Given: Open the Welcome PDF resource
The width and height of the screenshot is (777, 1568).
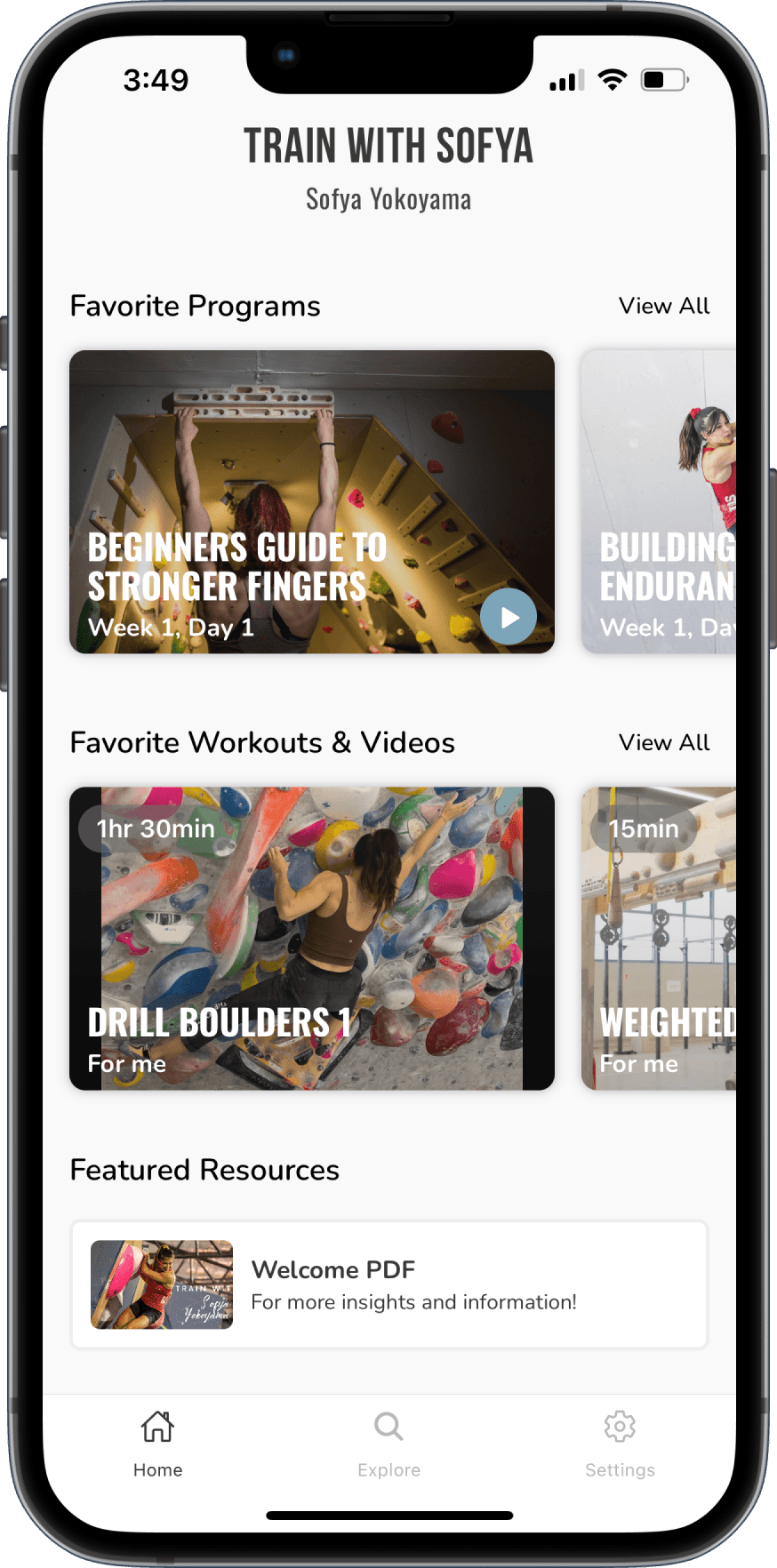Looking at the screenshot, I should coord(388,1284).
